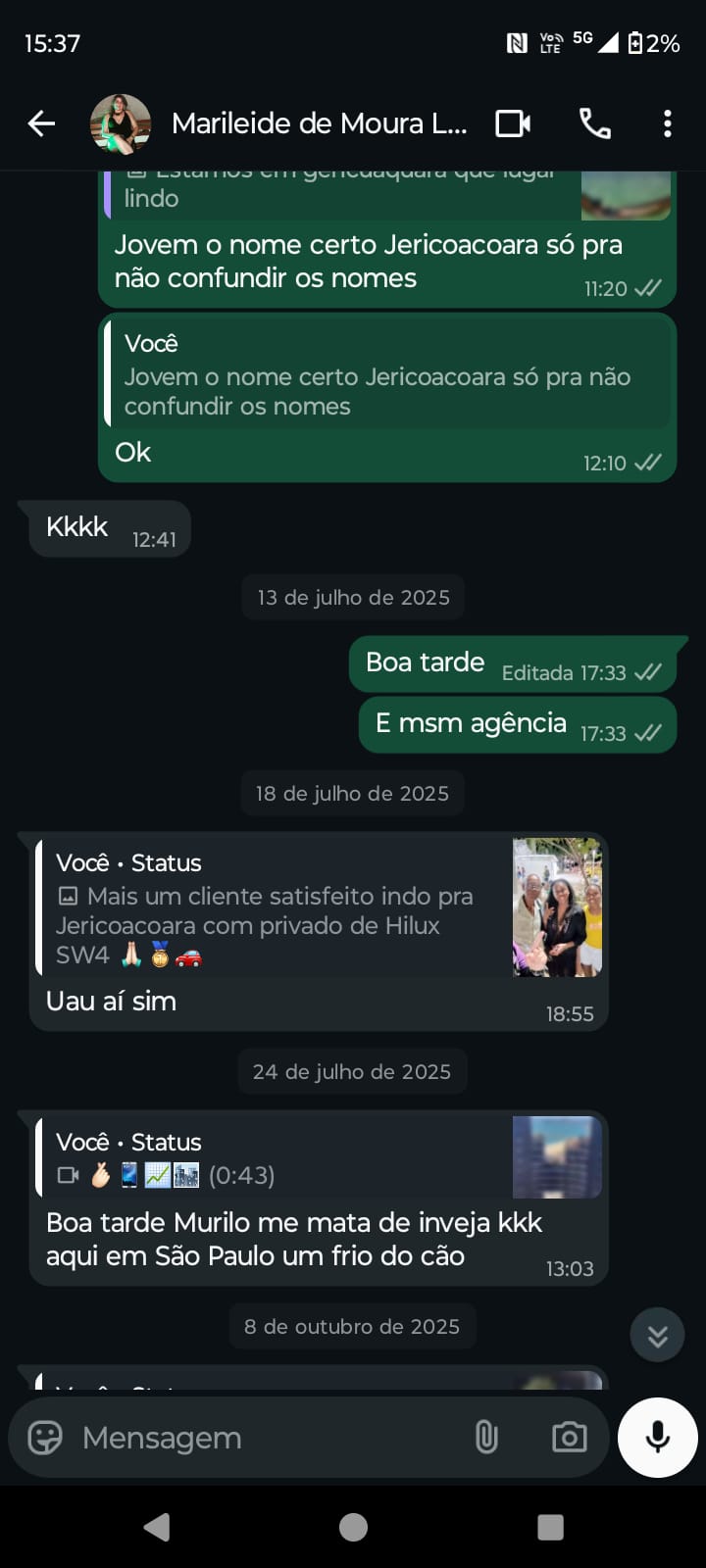
Task: Start a video call with Marileide
Action: click(x=513, y=123)
